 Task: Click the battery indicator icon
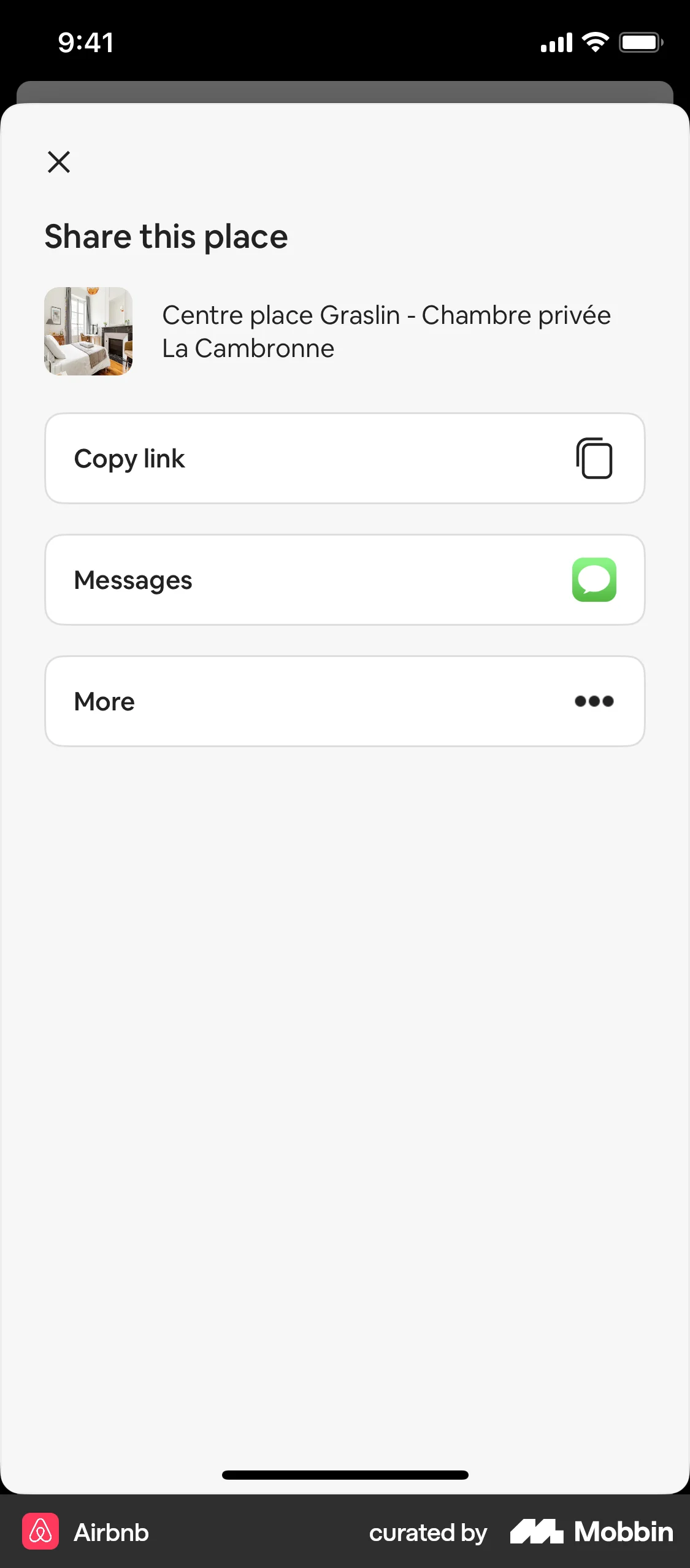(x=640, y=42)
